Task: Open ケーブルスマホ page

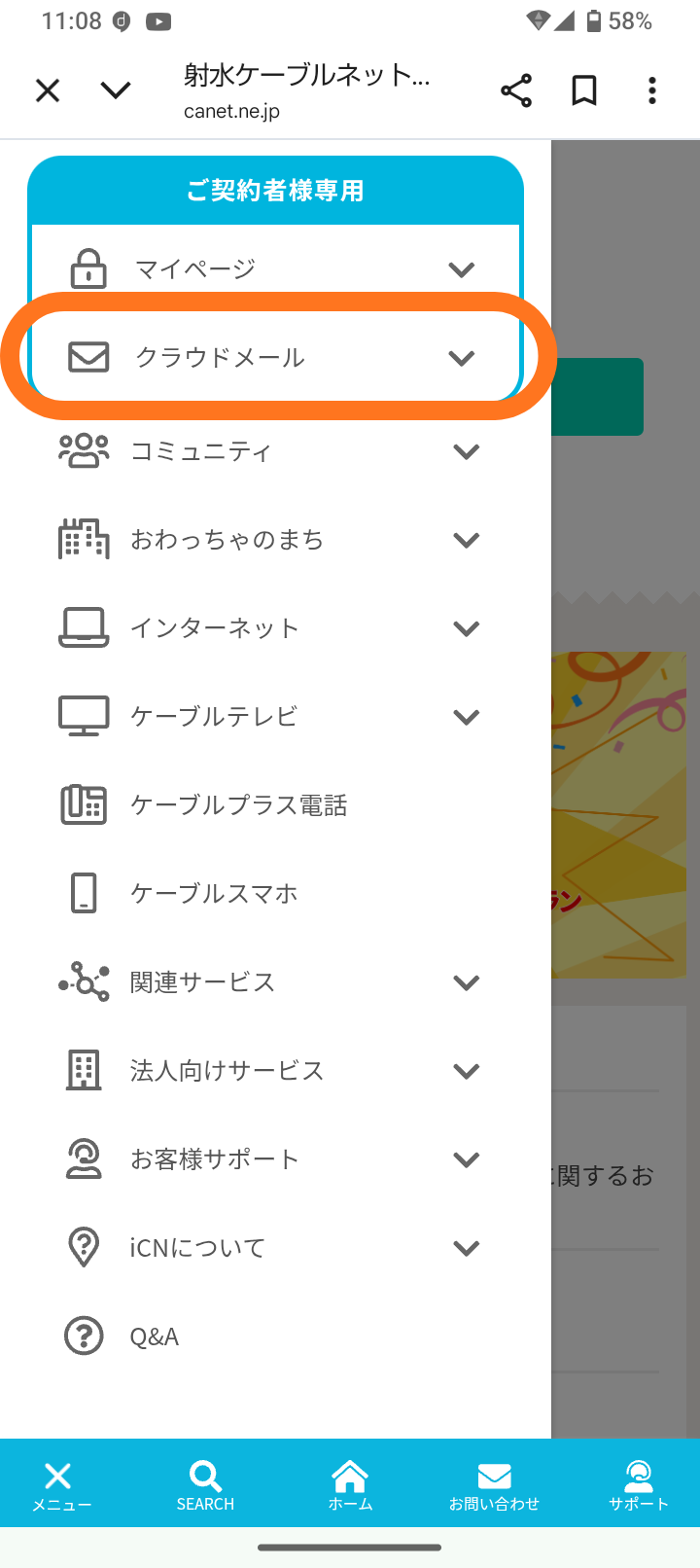Action: tap(214, 894)
